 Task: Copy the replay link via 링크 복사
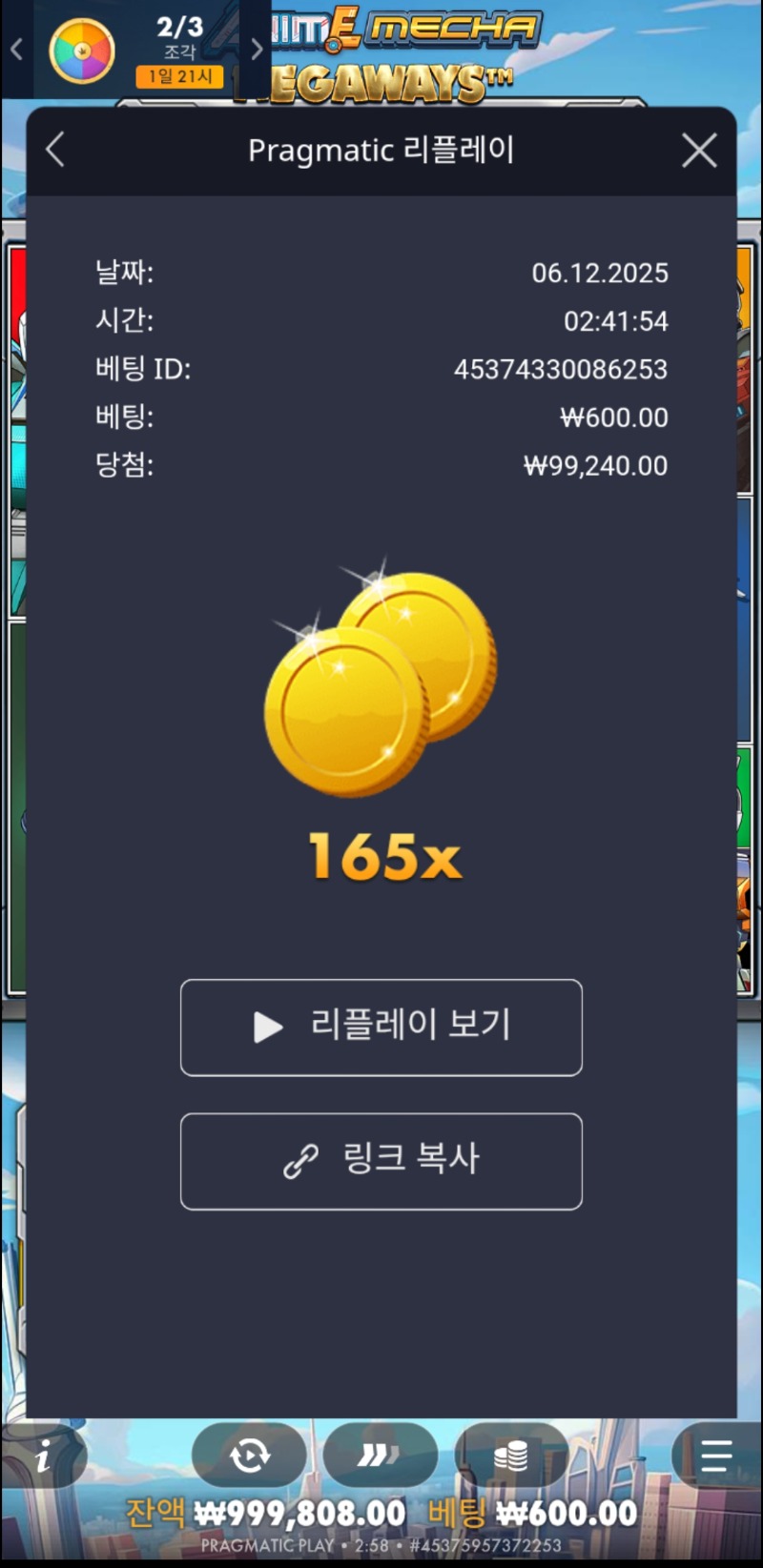tap(381, 1161)
